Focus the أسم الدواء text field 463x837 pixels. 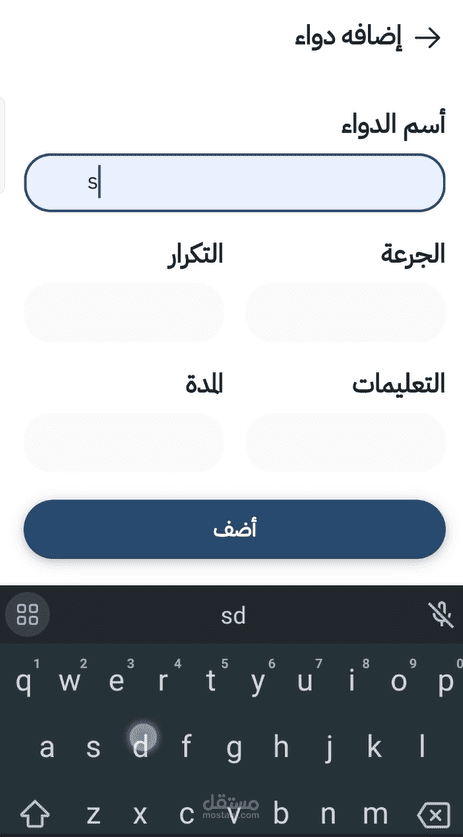[234, 183]
